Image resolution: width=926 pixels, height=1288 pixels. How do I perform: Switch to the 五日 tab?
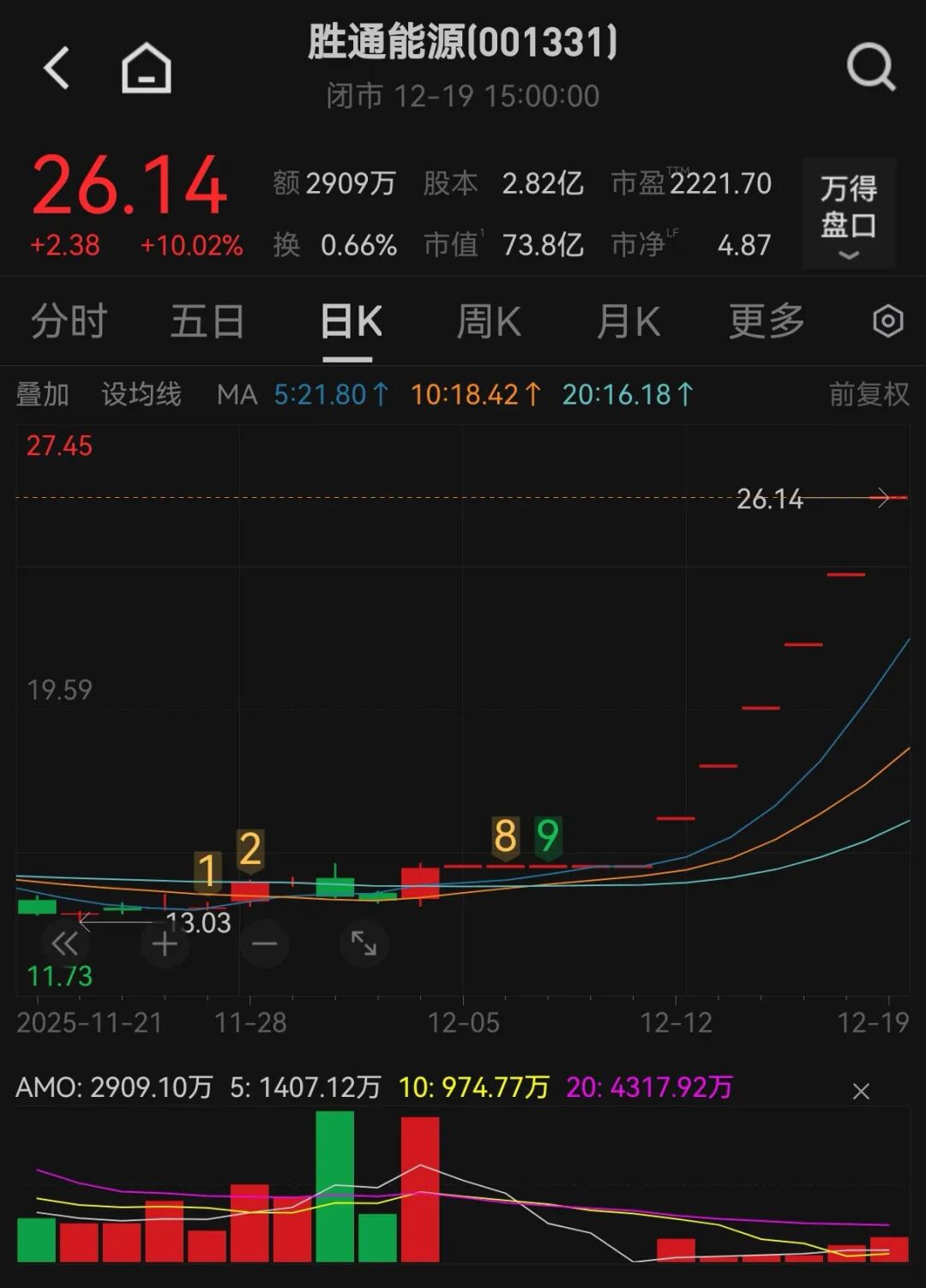pos(207,322)
